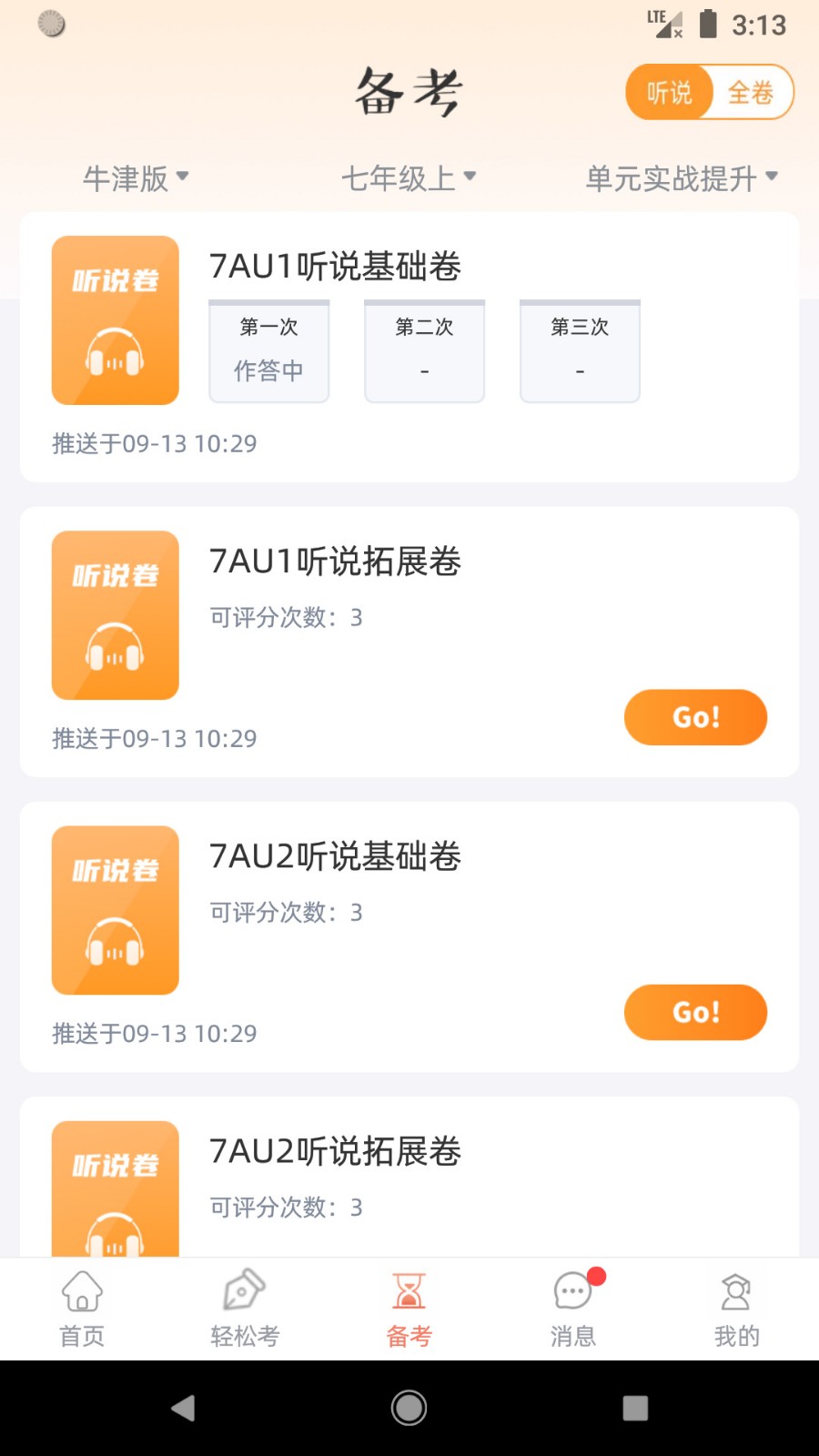819x1456 pixels.
Task: Select the 听说 option in top toggle
Action: (x=669, y=92)
